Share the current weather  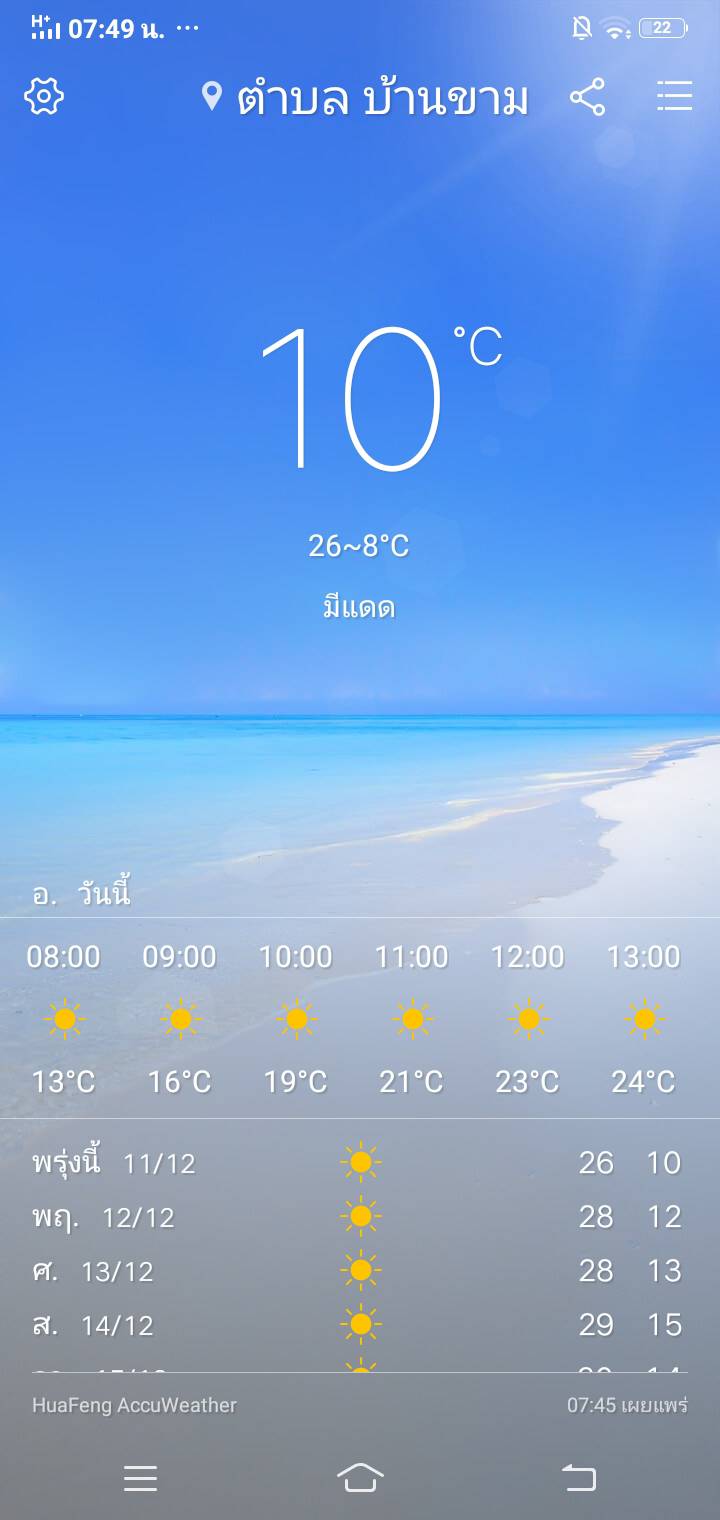(x=587, y=97)
